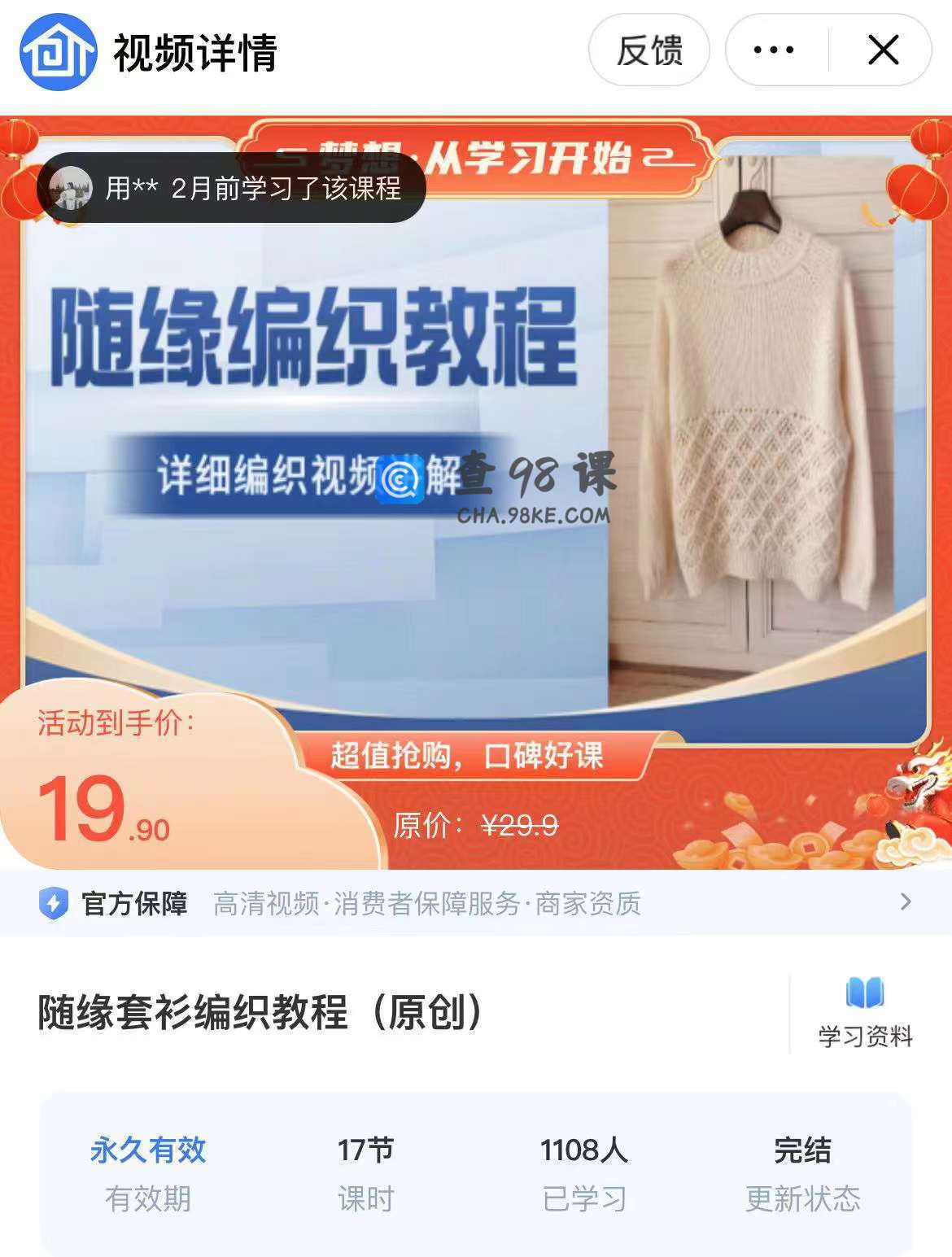952x1257 pixels.
Task: Tap the 反馈 feedback button
Action: (648, 50)
